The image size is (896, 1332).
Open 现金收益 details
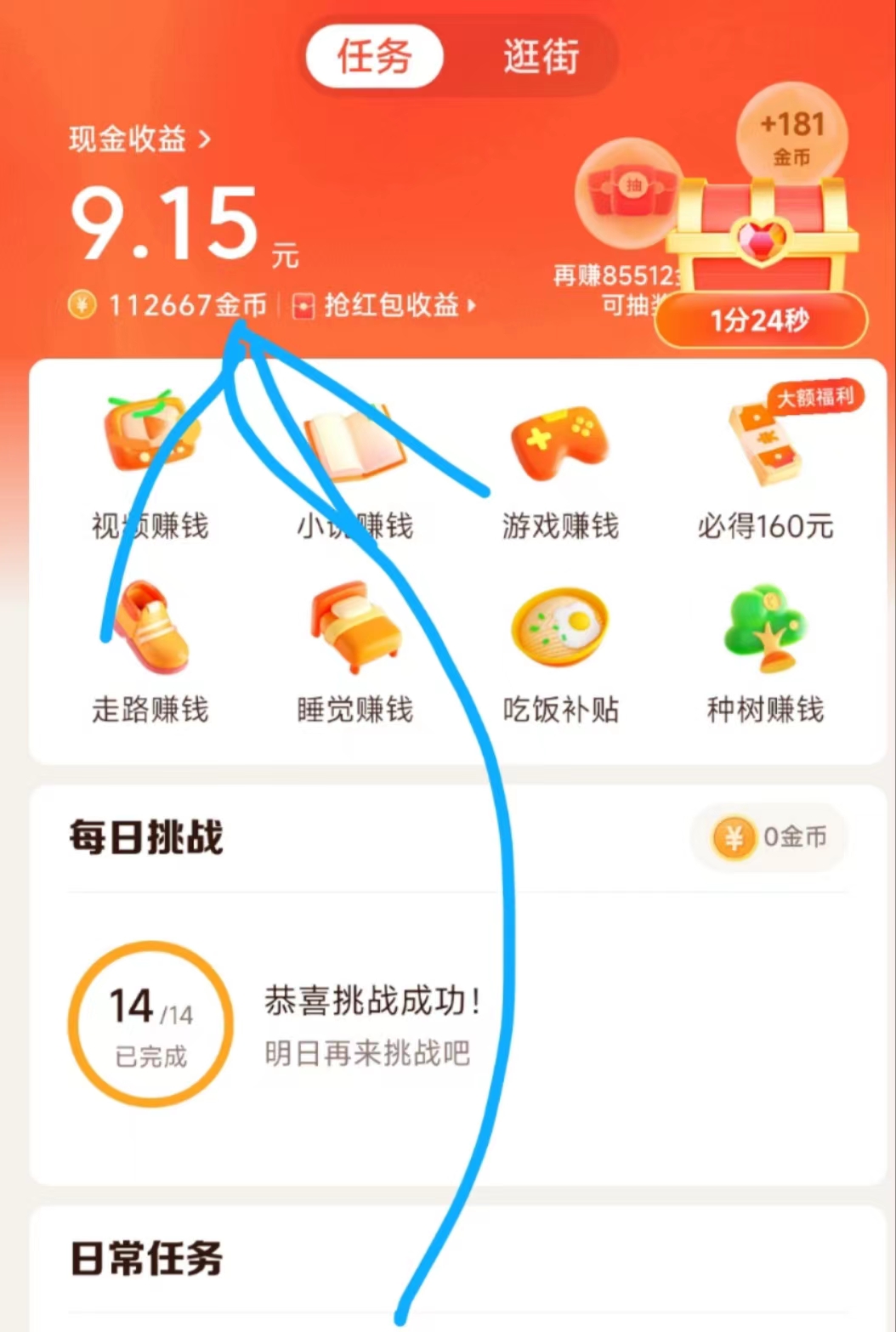click(139, 139)
